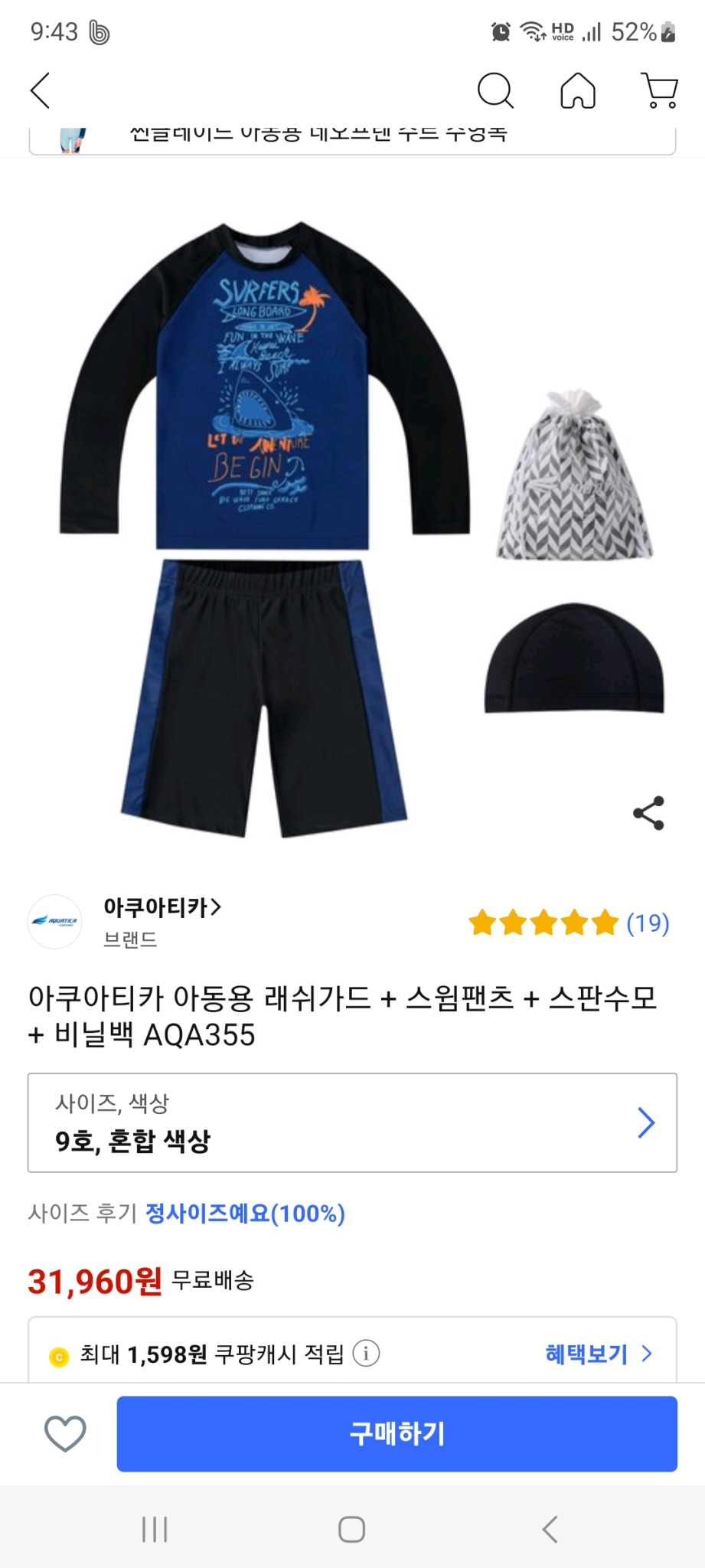
Task: Toggle the wishlist heart button
Action: (64, 1436)
